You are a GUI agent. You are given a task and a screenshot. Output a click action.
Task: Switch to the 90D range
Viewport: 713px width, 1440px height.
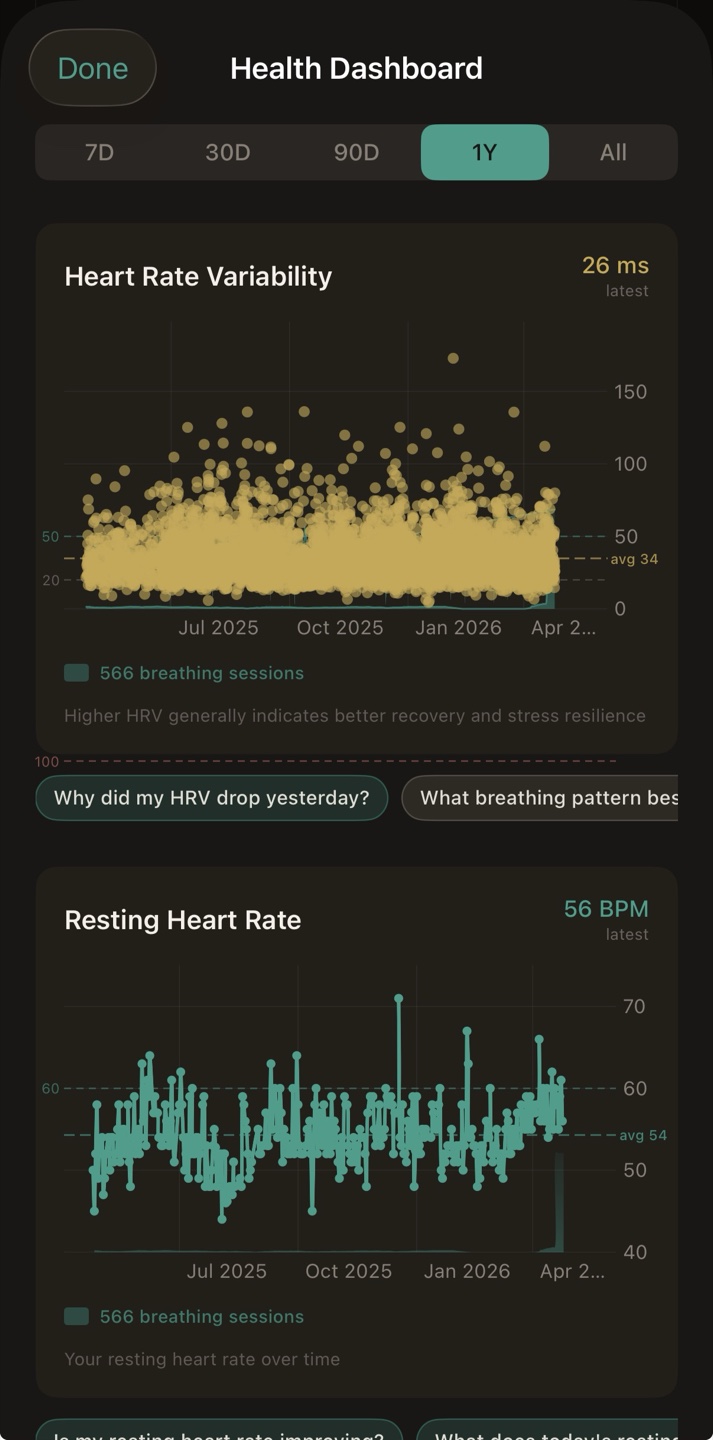click(x=356, y=152)
